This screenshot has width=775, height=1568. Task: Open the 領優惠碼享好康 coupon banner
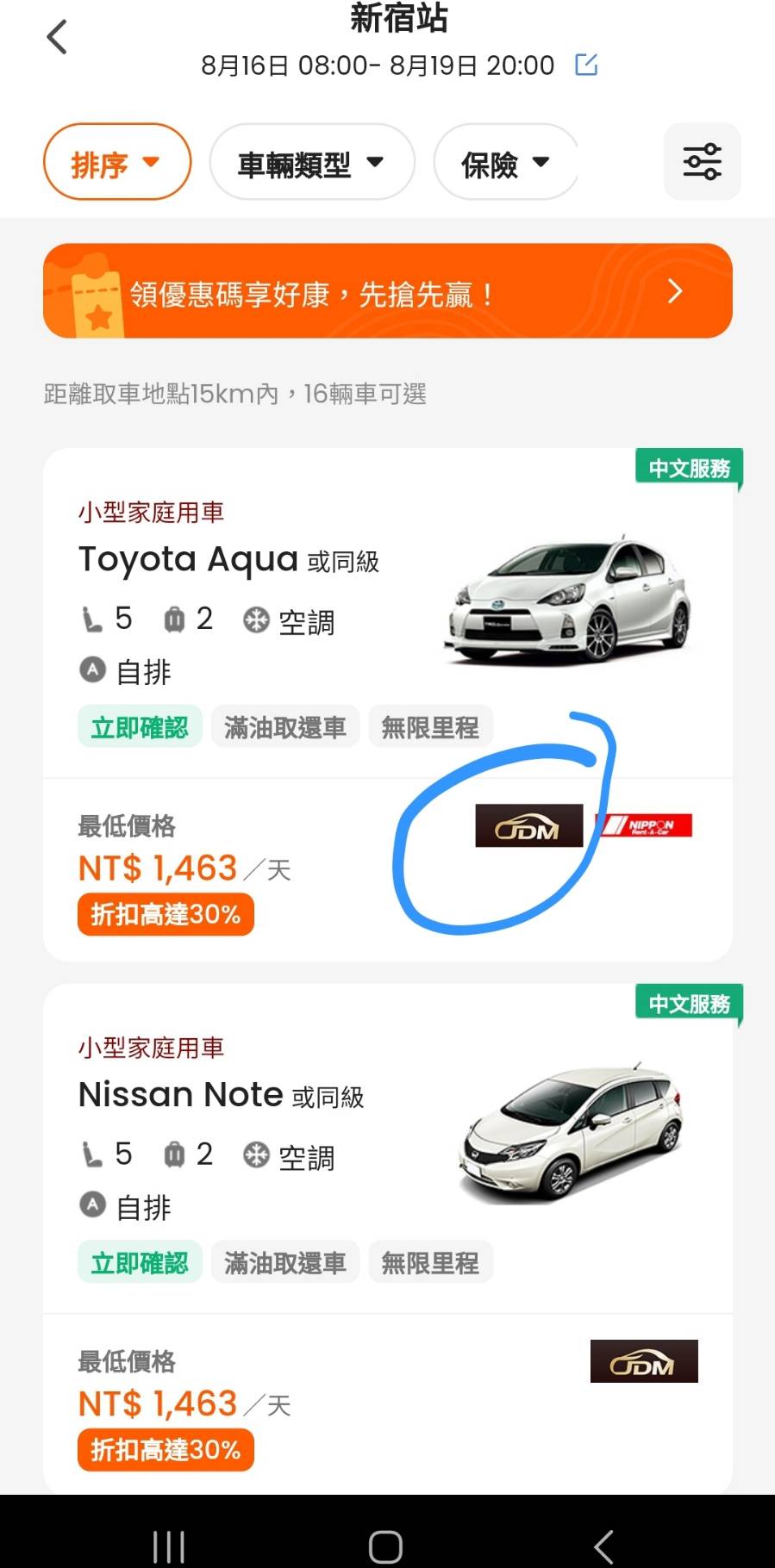pos(387,291)
